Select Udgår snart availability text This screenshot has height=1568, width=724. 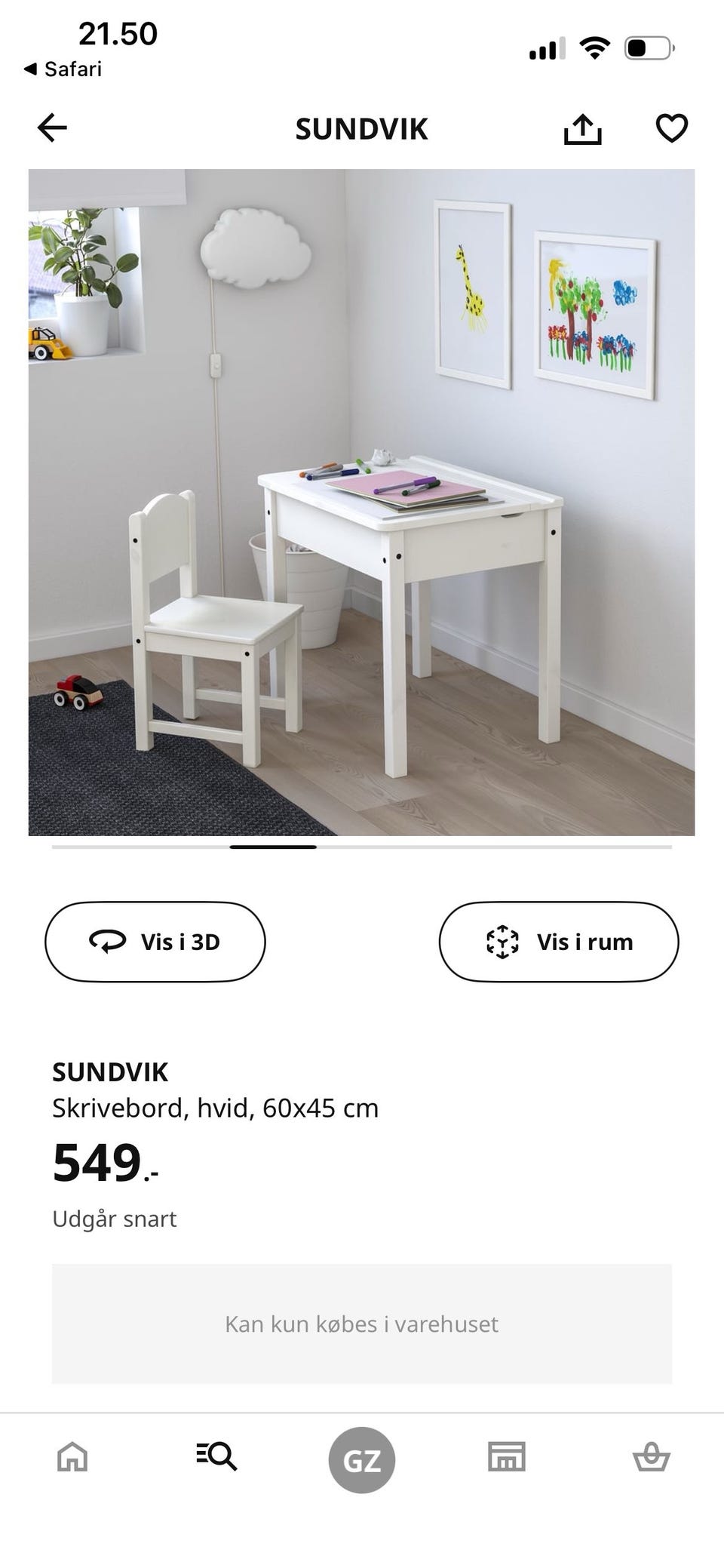pyautogui.click(x=115, y=1218)
